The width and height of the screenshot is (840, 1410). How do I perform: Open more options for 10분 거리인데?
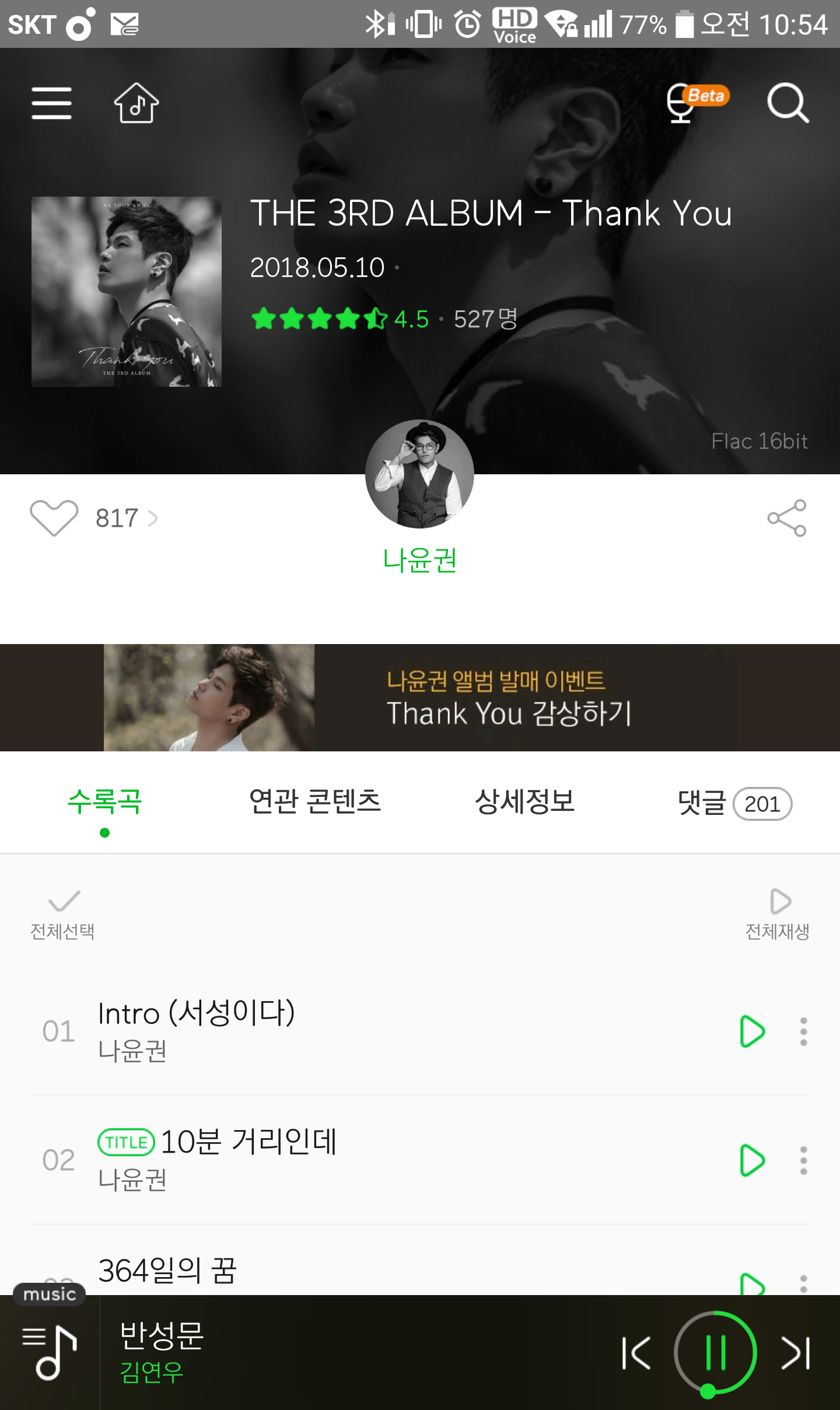(804, 1160)
